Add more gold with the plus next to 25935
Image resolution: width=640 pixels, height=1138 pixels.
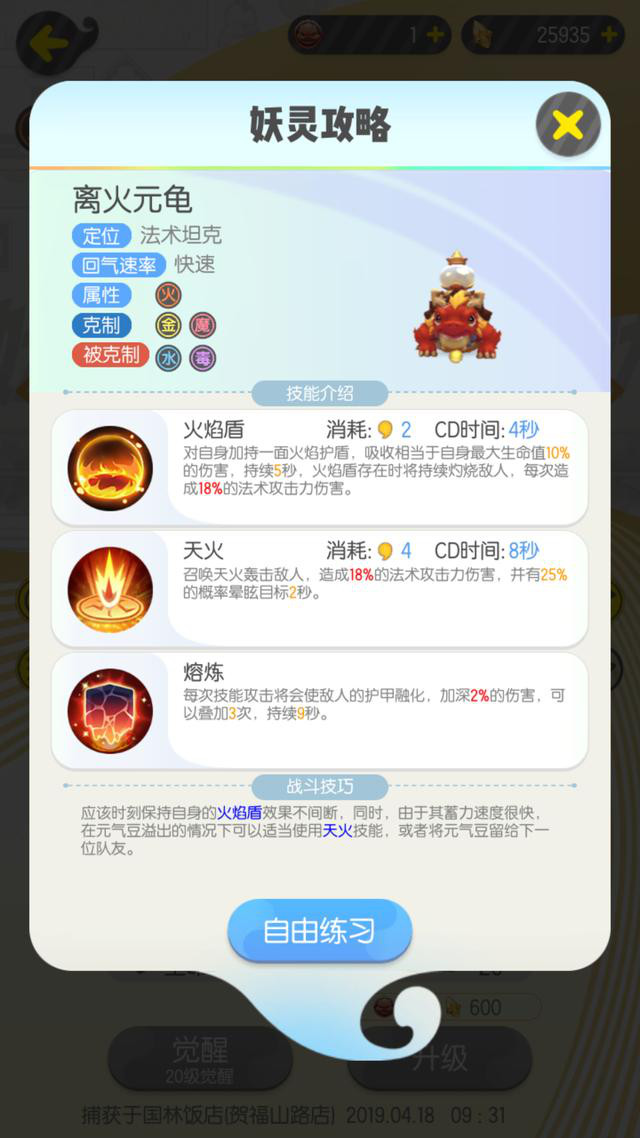[x=609, y=35]
